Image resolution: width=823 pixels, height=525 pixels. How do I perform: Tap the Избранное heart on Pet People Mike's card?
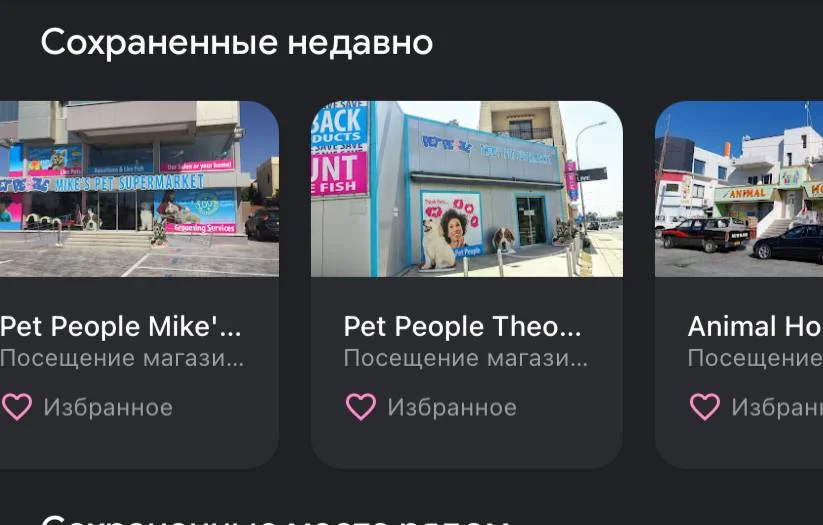(17, 407)
